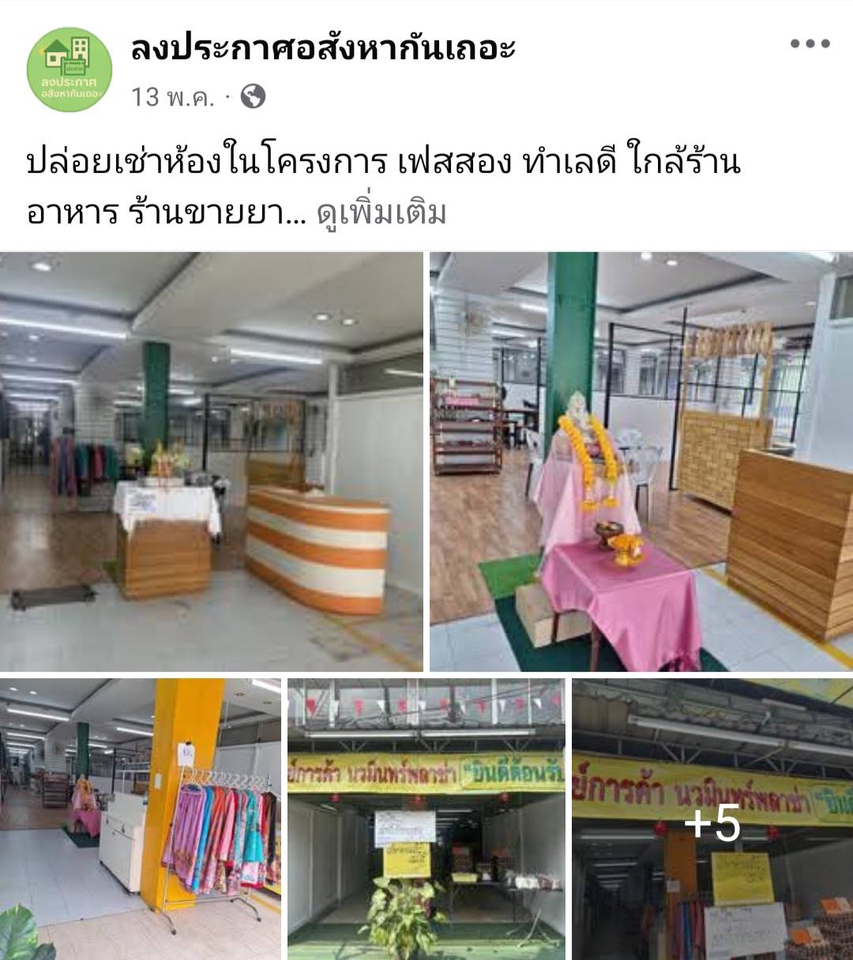Expand the post text with ดูเพิ่มเติม
Image resolution: width=853 pixels, height=960 pixels.
[x=381, y=213]
